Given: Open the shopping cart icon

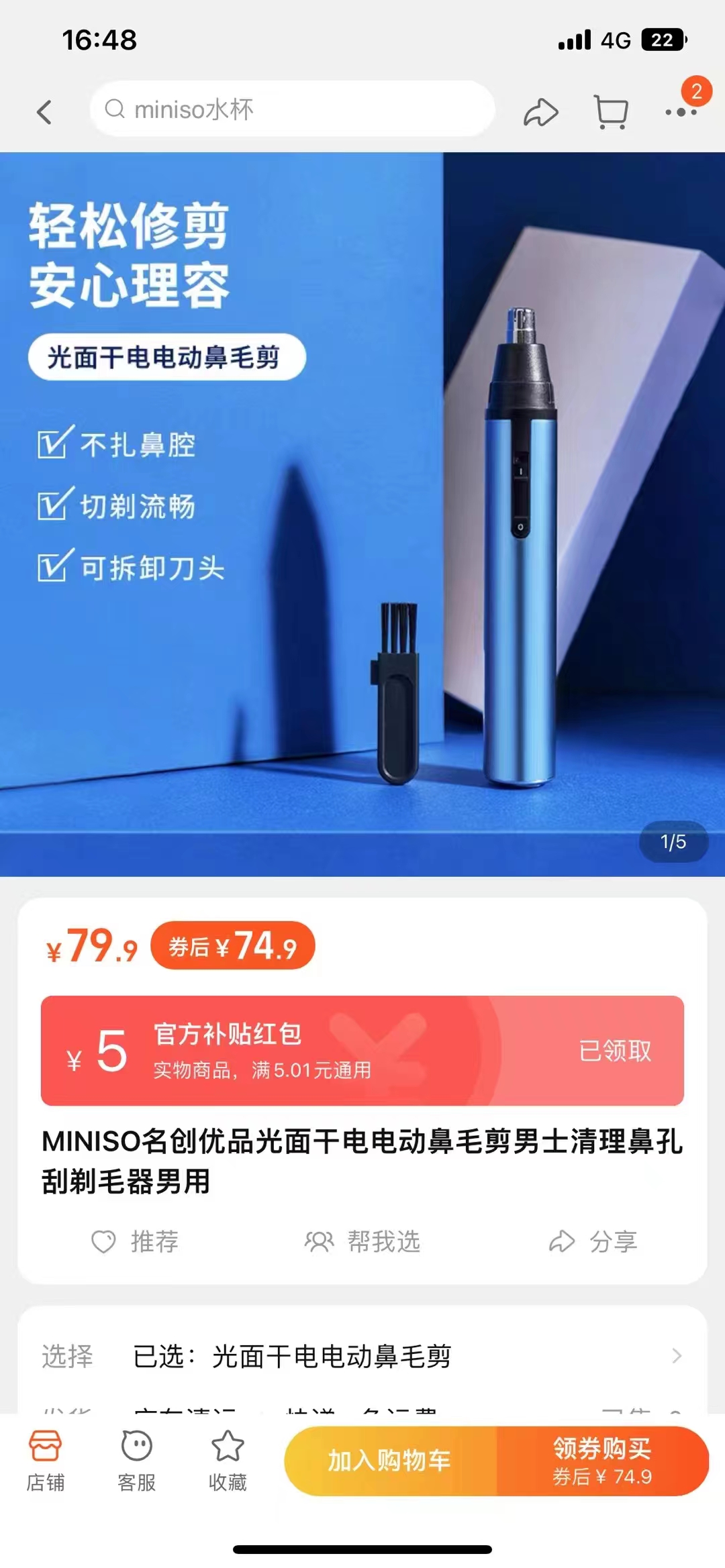Looking at the screenshot, I should click(x=611, y=112).
